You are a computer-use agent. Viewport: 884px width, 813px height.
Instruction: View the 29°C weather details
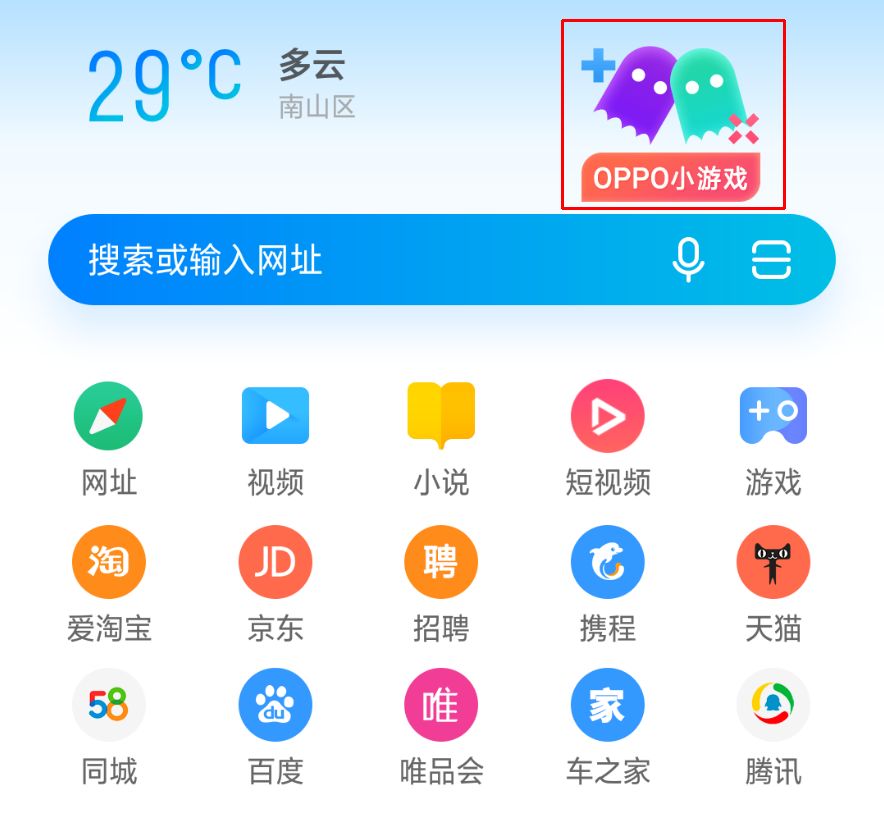pyautogui.click(x=165, y=84)
